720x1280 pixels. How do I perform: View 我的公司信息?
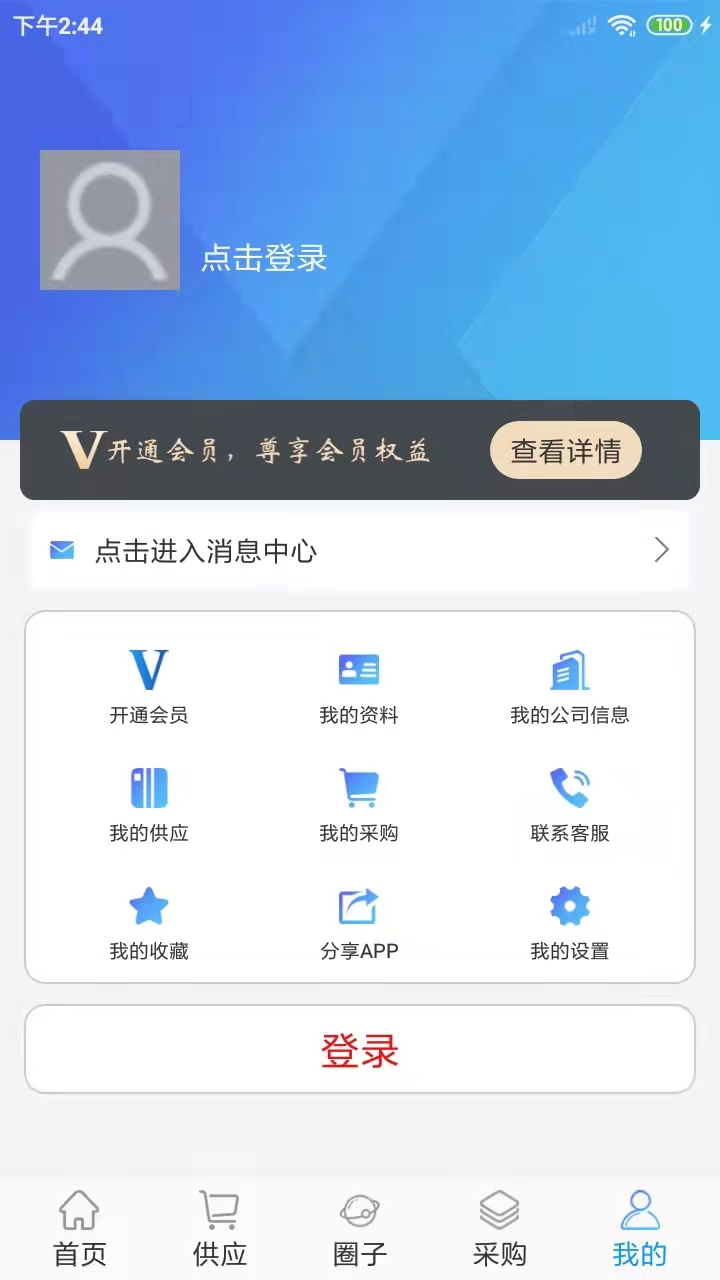[569, 686]
